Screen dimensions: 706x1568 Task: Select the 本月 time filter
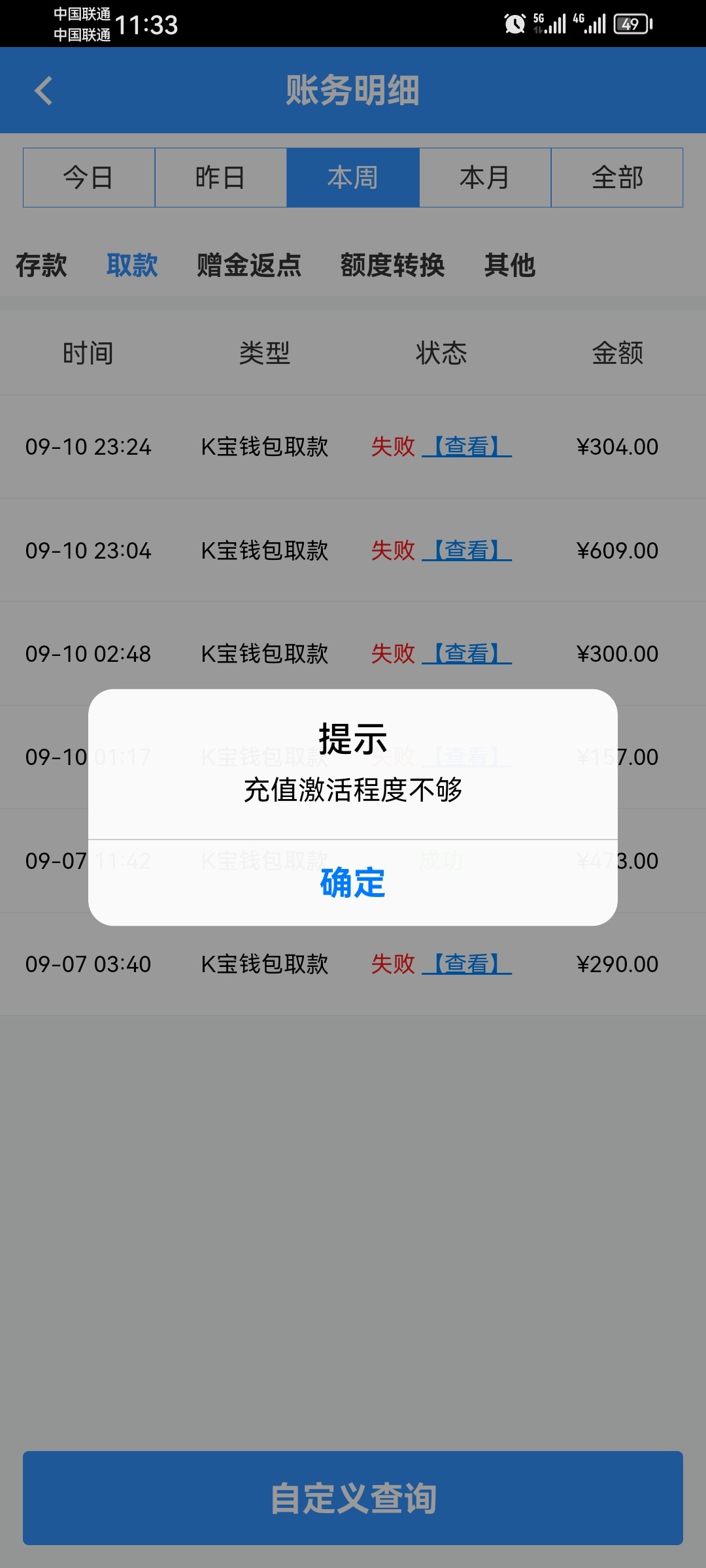484,177
